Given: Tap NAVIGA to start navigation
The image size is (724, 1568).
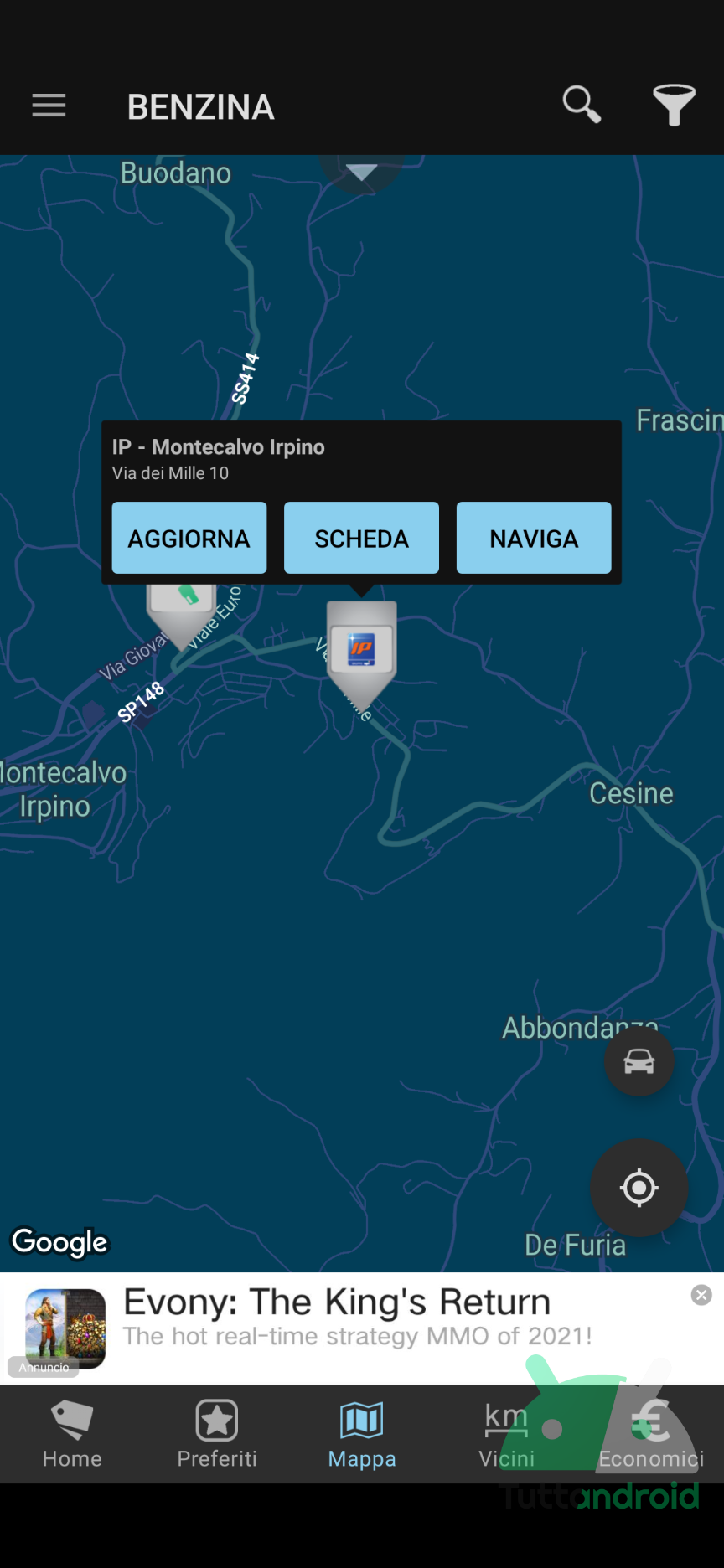Looking at the screenshot, I should (x=534, y=539).
